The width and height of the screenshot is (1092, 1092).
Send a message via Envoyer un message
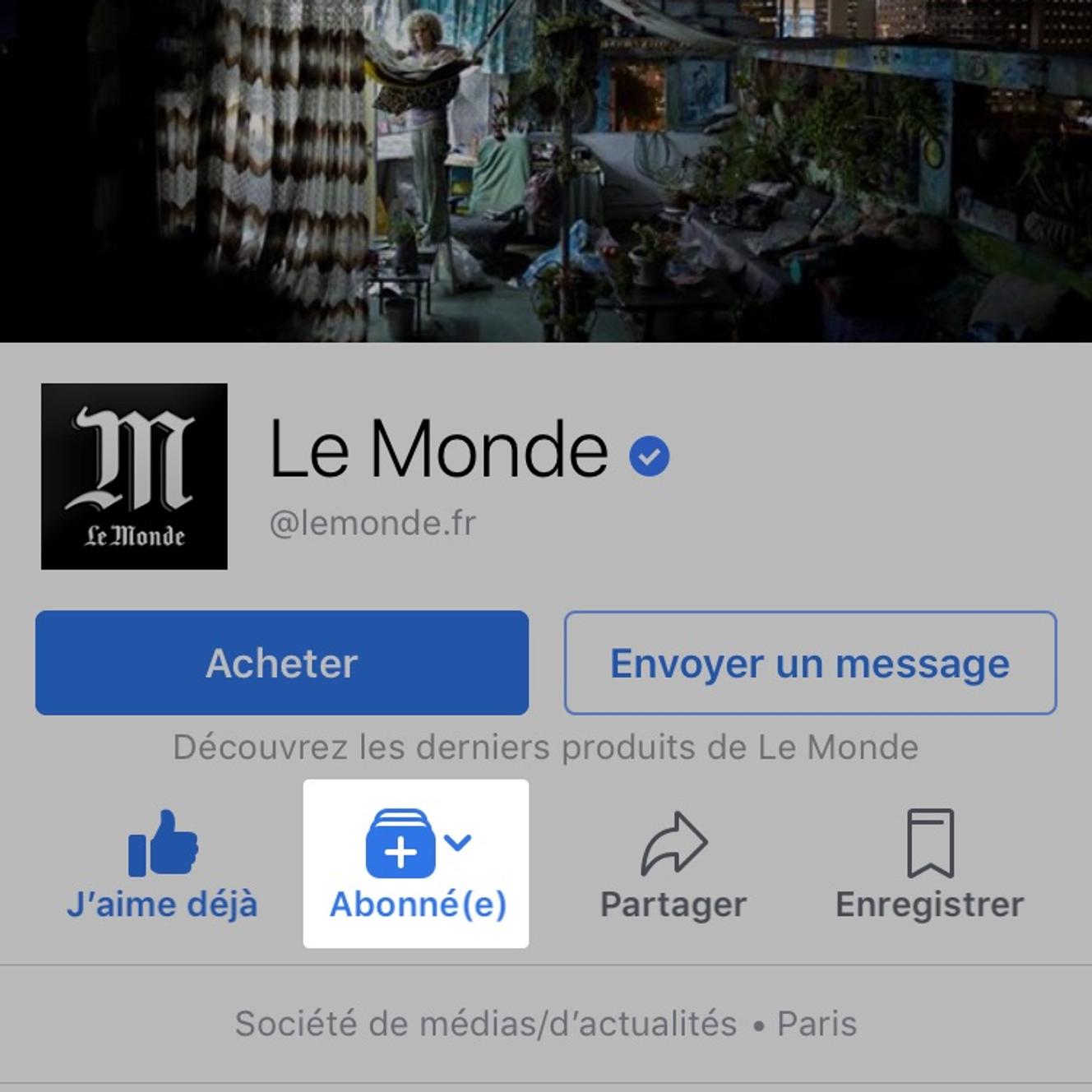tap(810, 663)
